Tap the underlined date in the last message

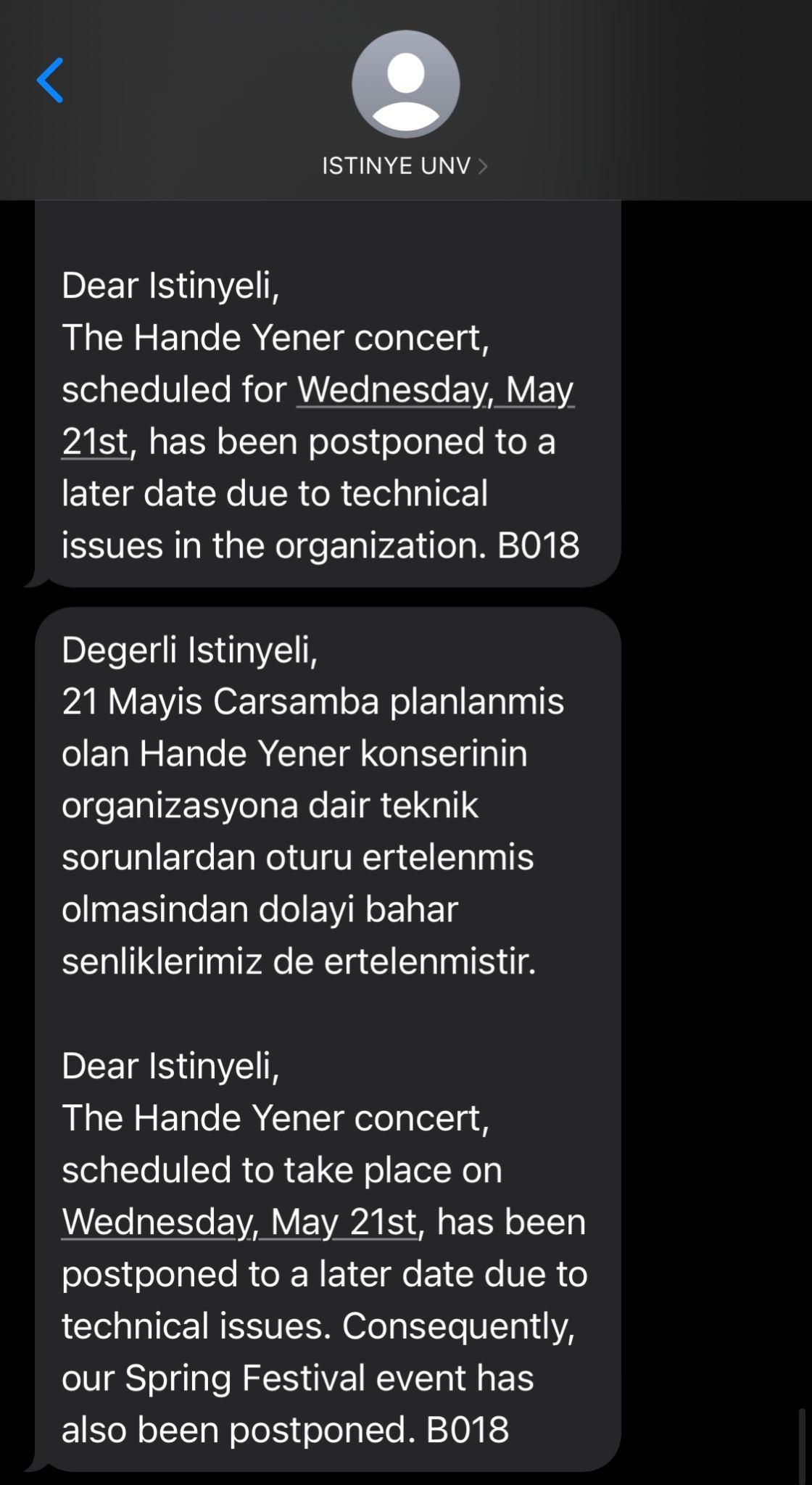(x=239, y=1223)
